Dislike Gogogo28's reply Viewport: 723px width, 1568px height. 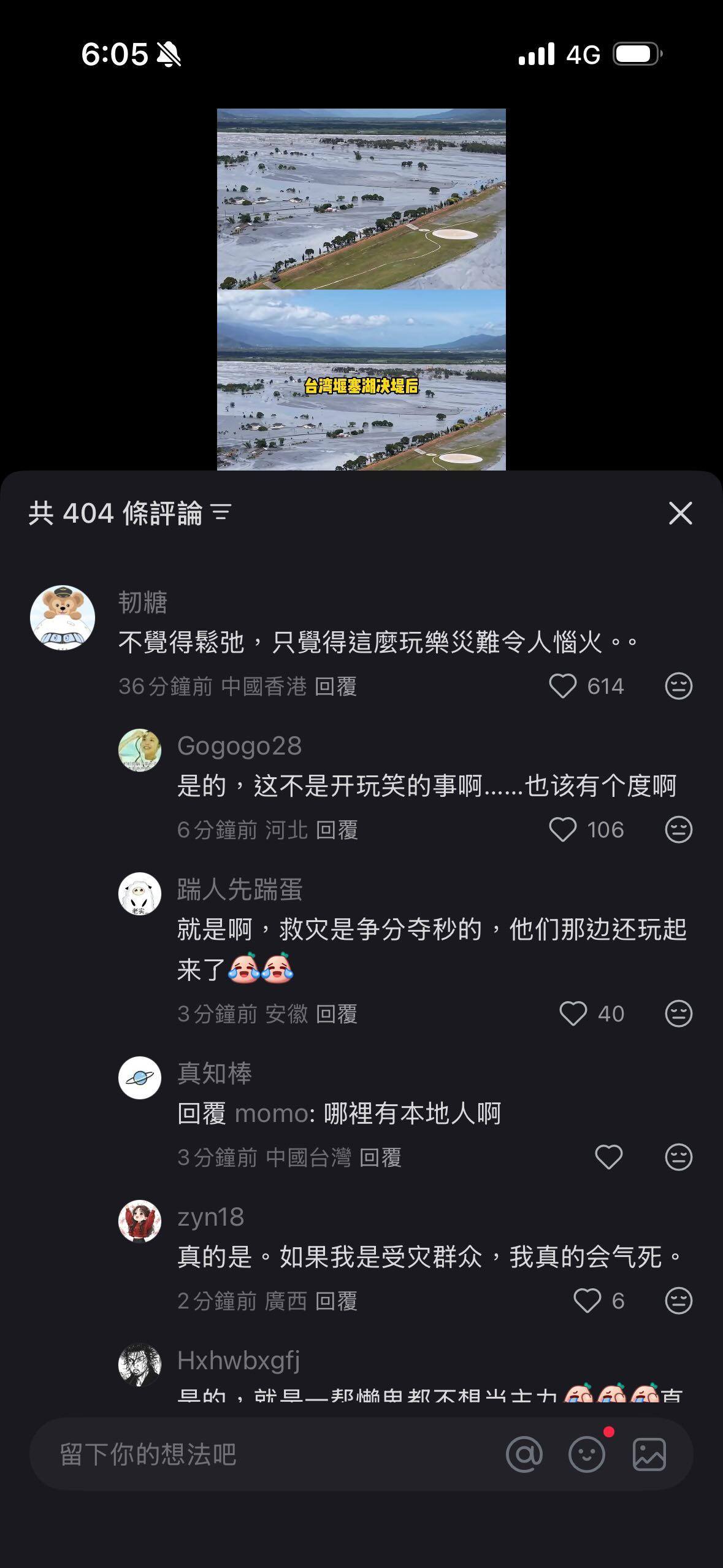click(x=678, y=829)
